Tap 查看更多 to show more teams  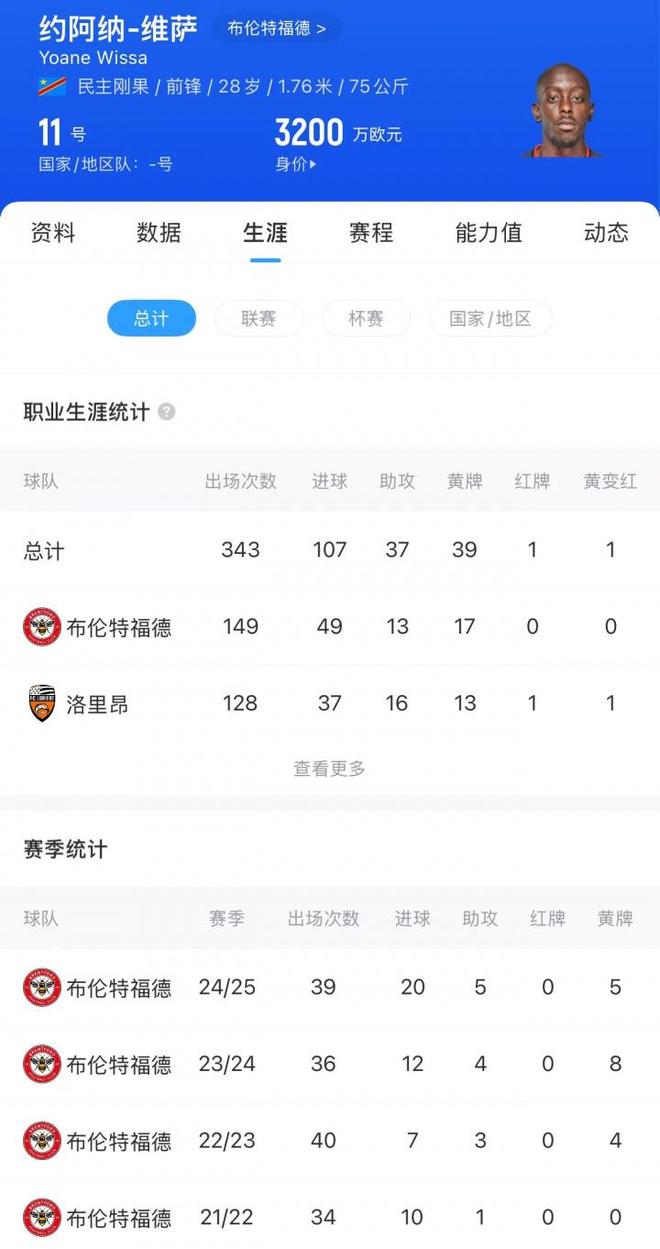coord(330,768)
